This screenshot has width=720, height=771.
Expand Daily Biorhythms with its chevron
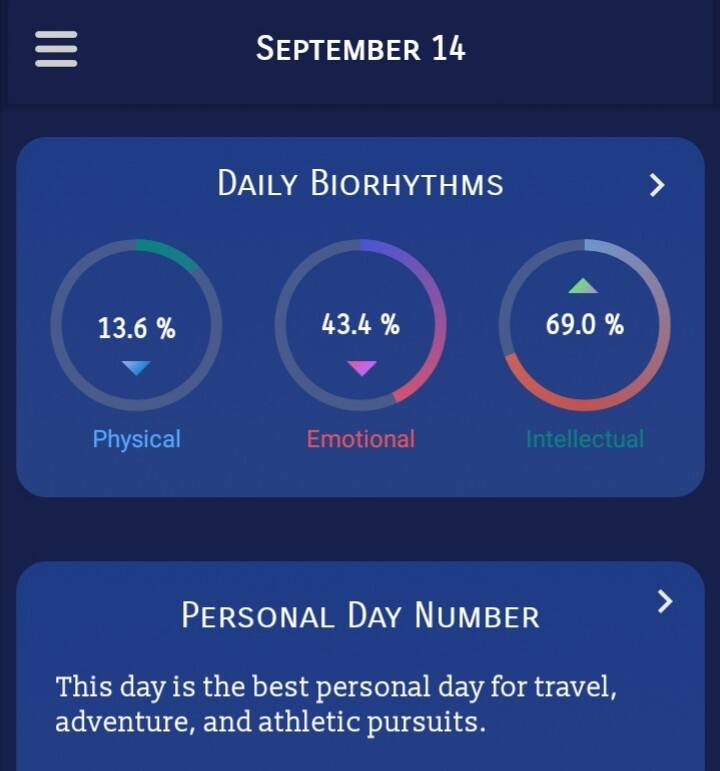tap(657, 185)
